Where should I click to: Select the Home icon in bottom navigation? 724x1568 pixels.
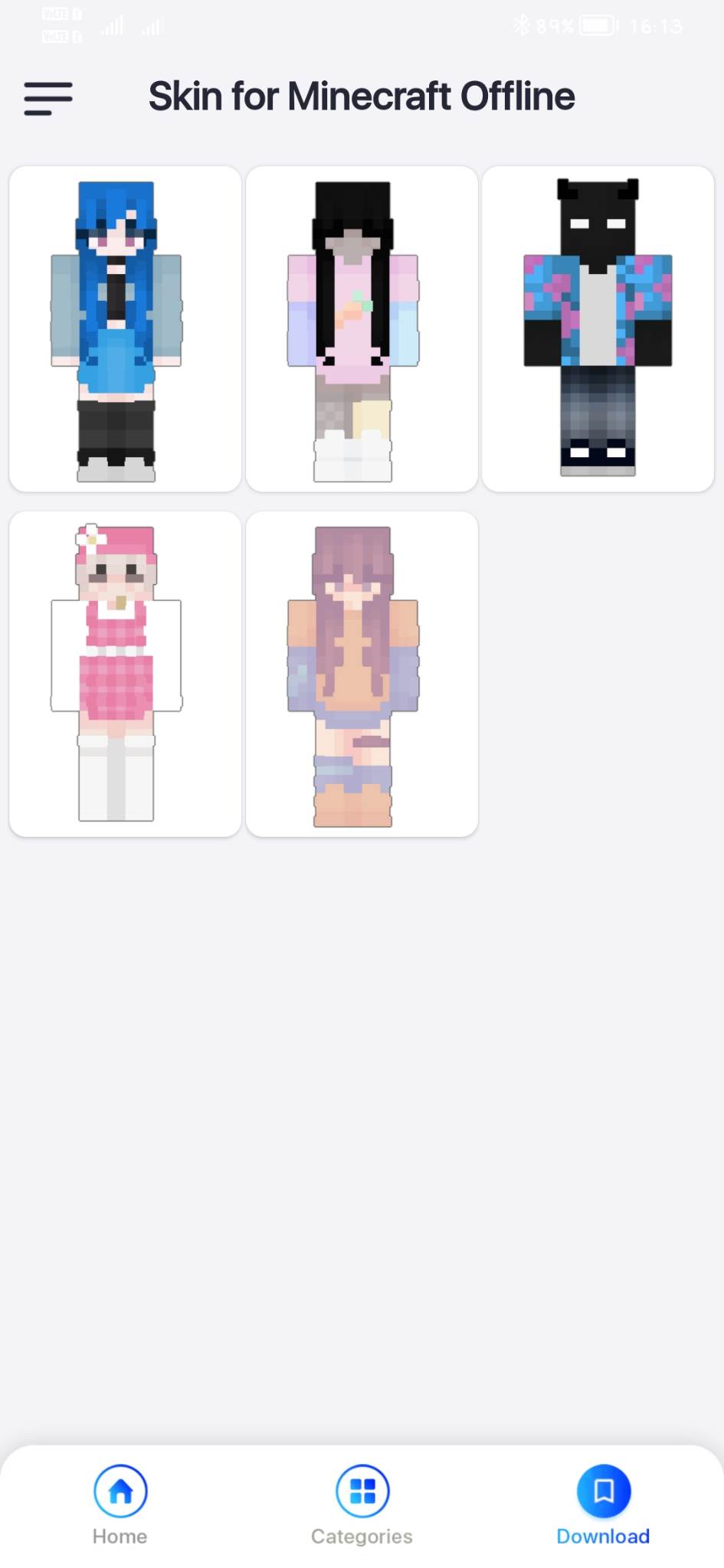click(120, 1491)
